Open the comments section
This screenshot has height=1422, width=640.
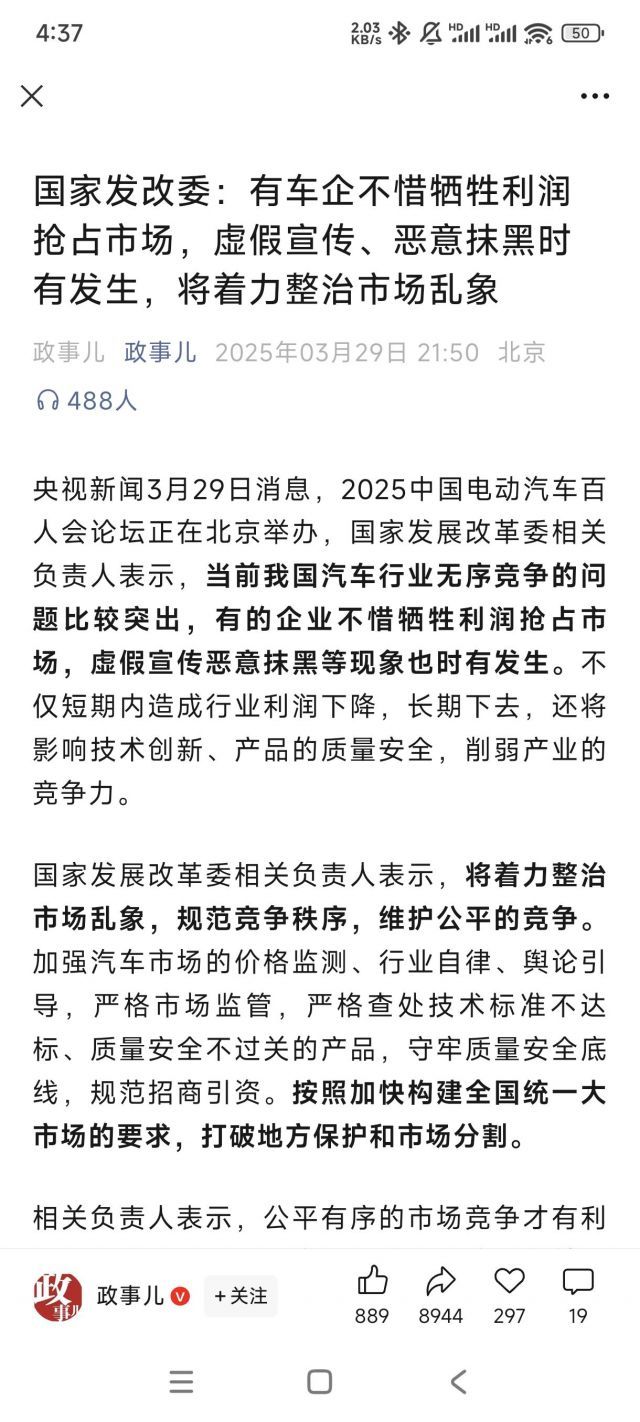(578, 1281)
